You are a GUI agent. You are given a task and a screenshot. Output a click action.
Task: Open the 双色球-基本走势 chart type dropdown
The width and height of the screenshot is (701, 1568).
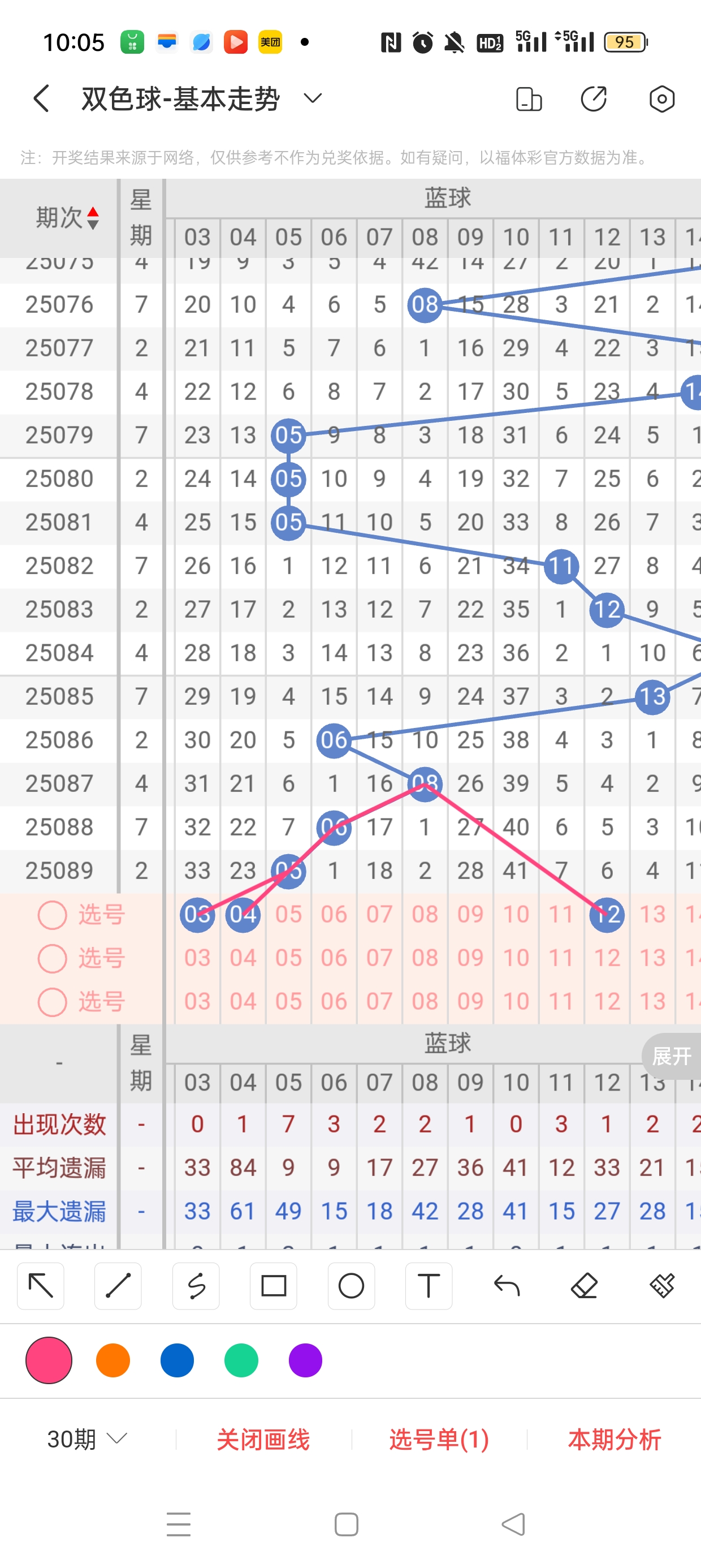(312, 98)
